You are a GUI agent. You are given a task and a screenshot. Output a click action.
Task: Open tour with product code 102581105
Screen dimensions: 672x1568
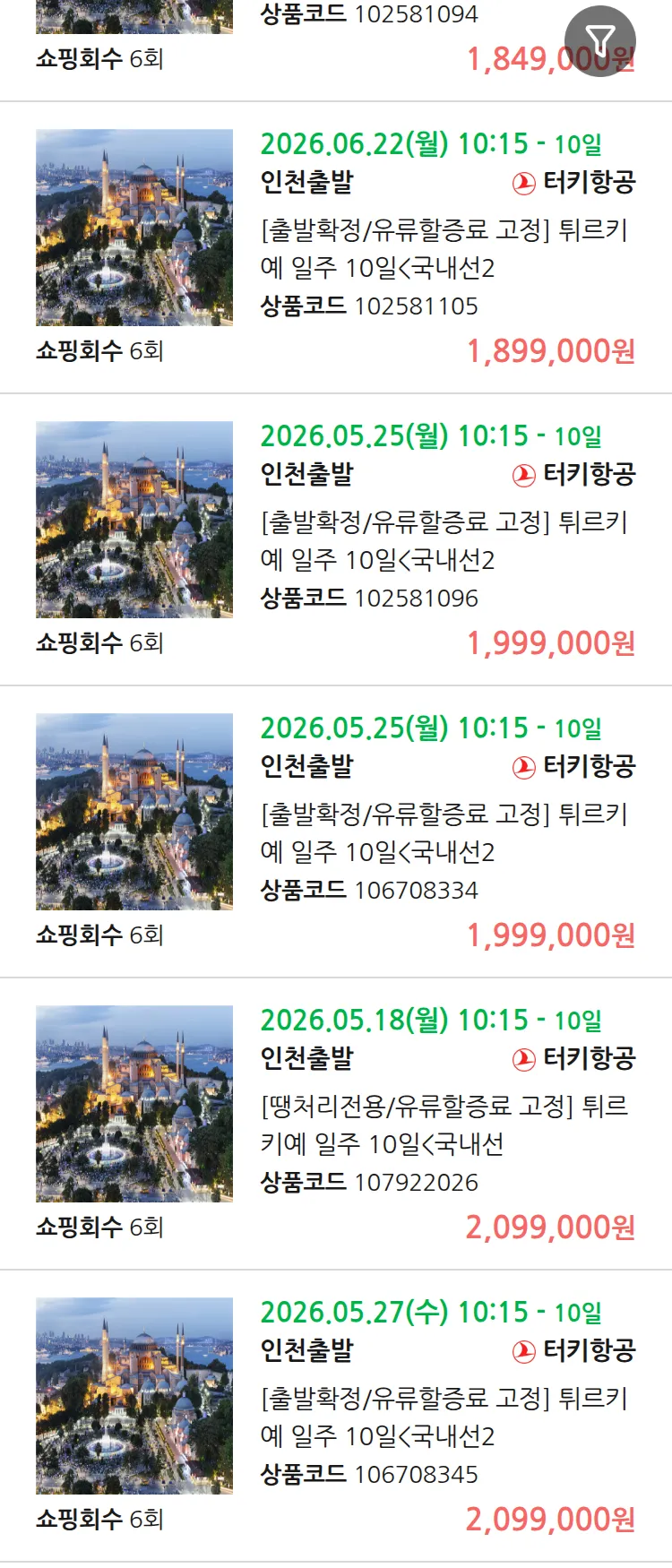tap(336, 248)
